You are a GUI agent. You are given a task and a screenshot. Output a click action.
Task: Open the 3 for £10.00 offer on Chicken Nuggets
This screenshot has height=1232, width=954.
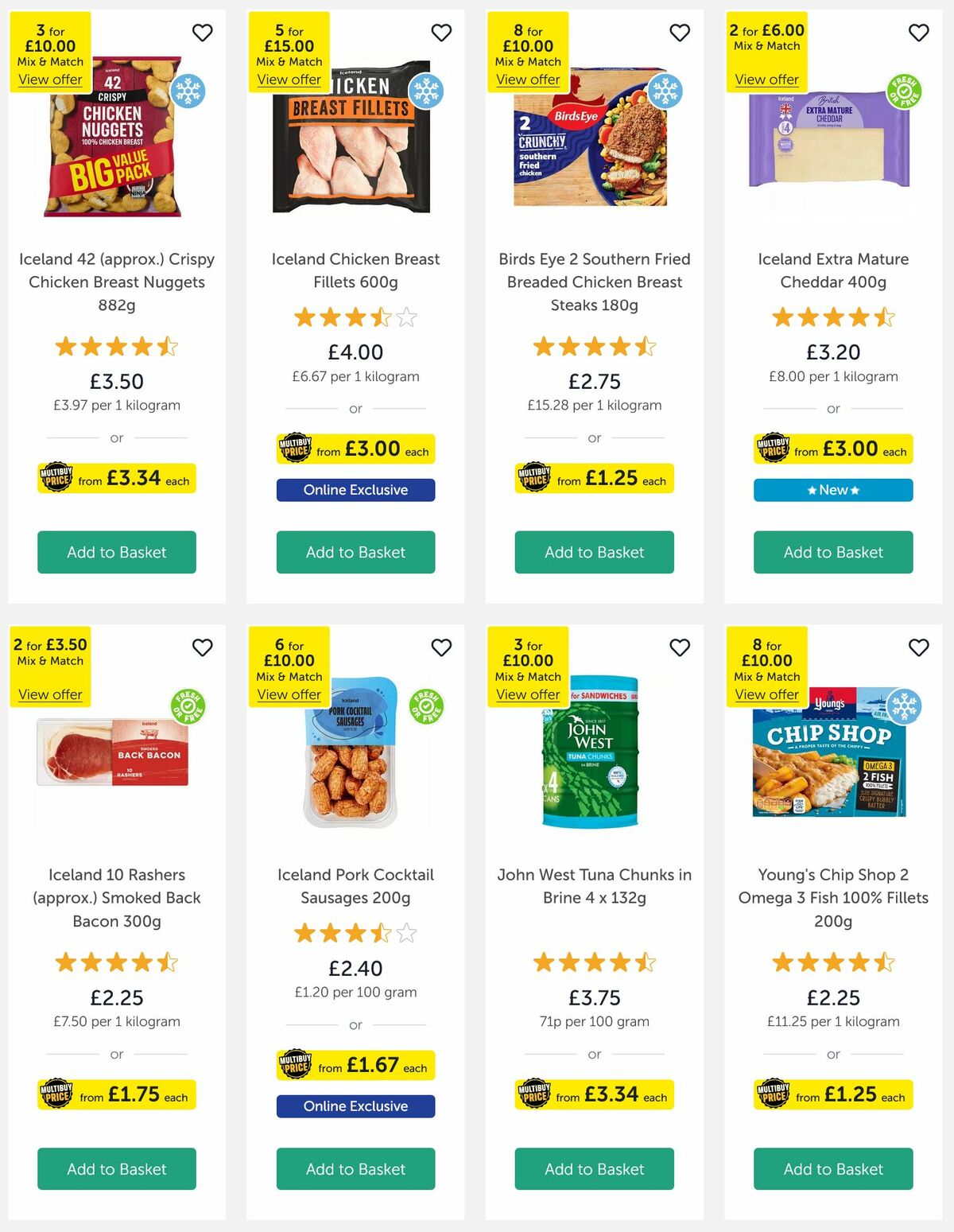click(x=49, y=79)
